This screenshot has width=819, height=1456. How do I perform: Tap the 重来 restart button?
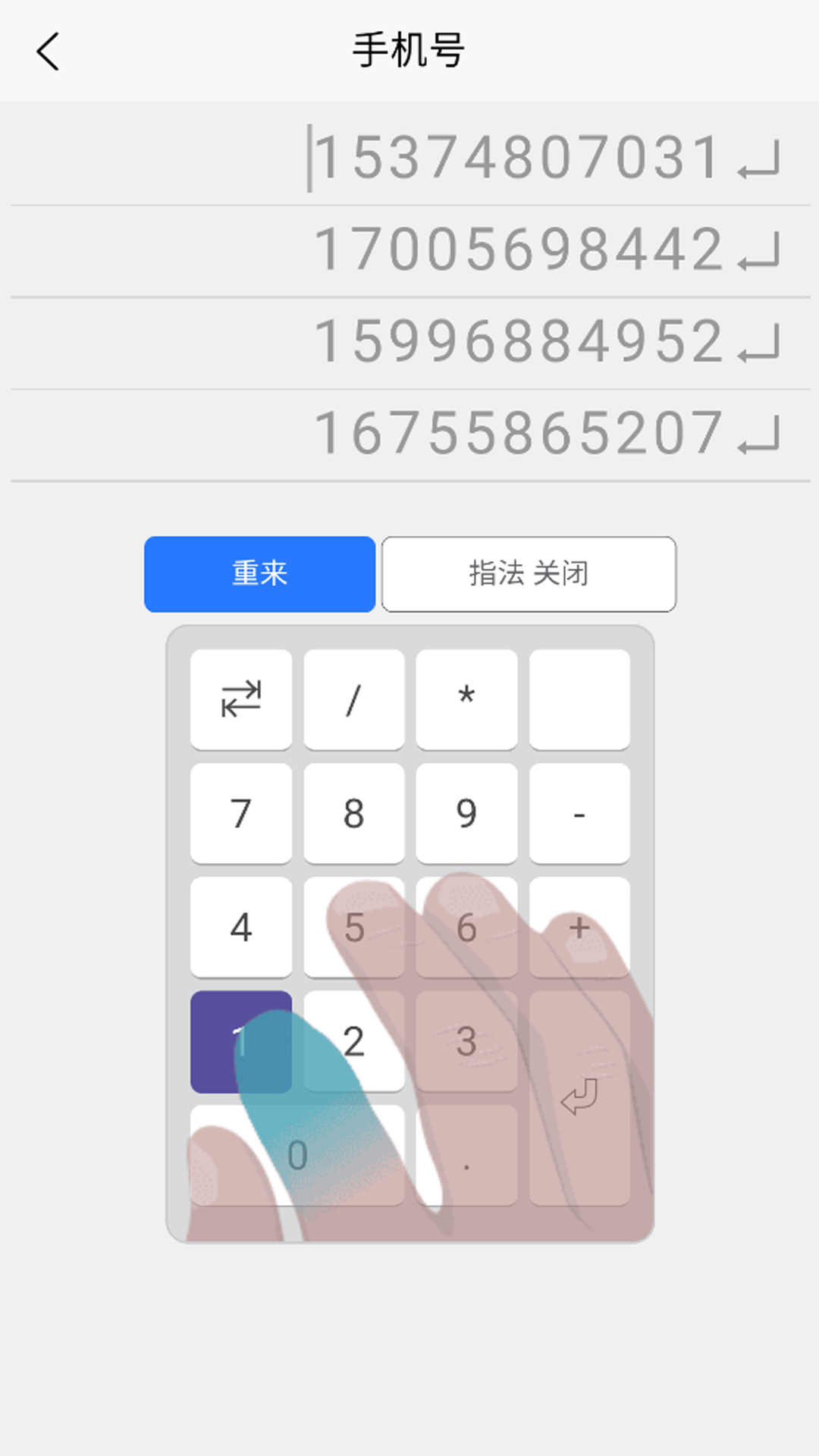(259, 574)
